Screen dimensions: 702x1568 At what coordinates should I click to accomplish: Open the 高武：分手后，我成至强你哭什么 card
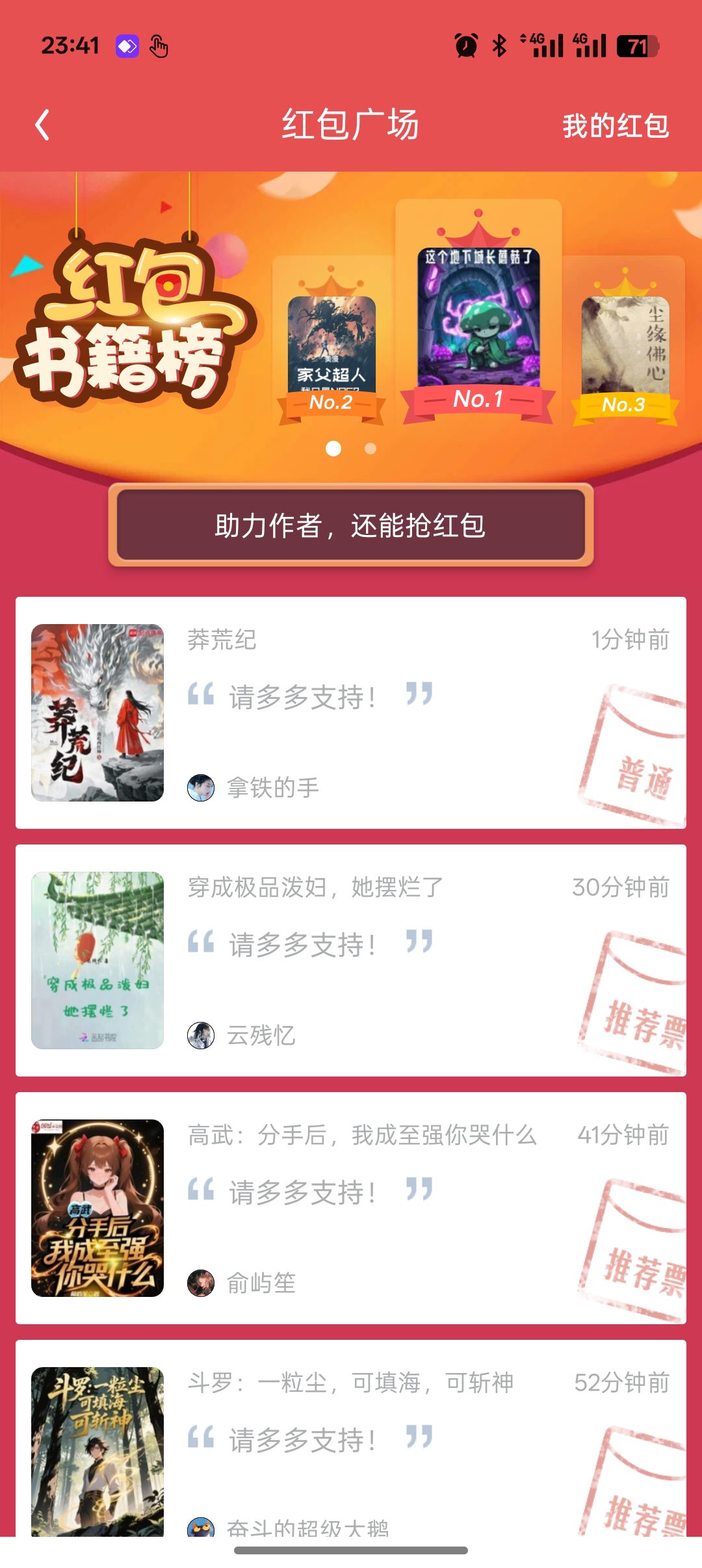point(351,1208)
